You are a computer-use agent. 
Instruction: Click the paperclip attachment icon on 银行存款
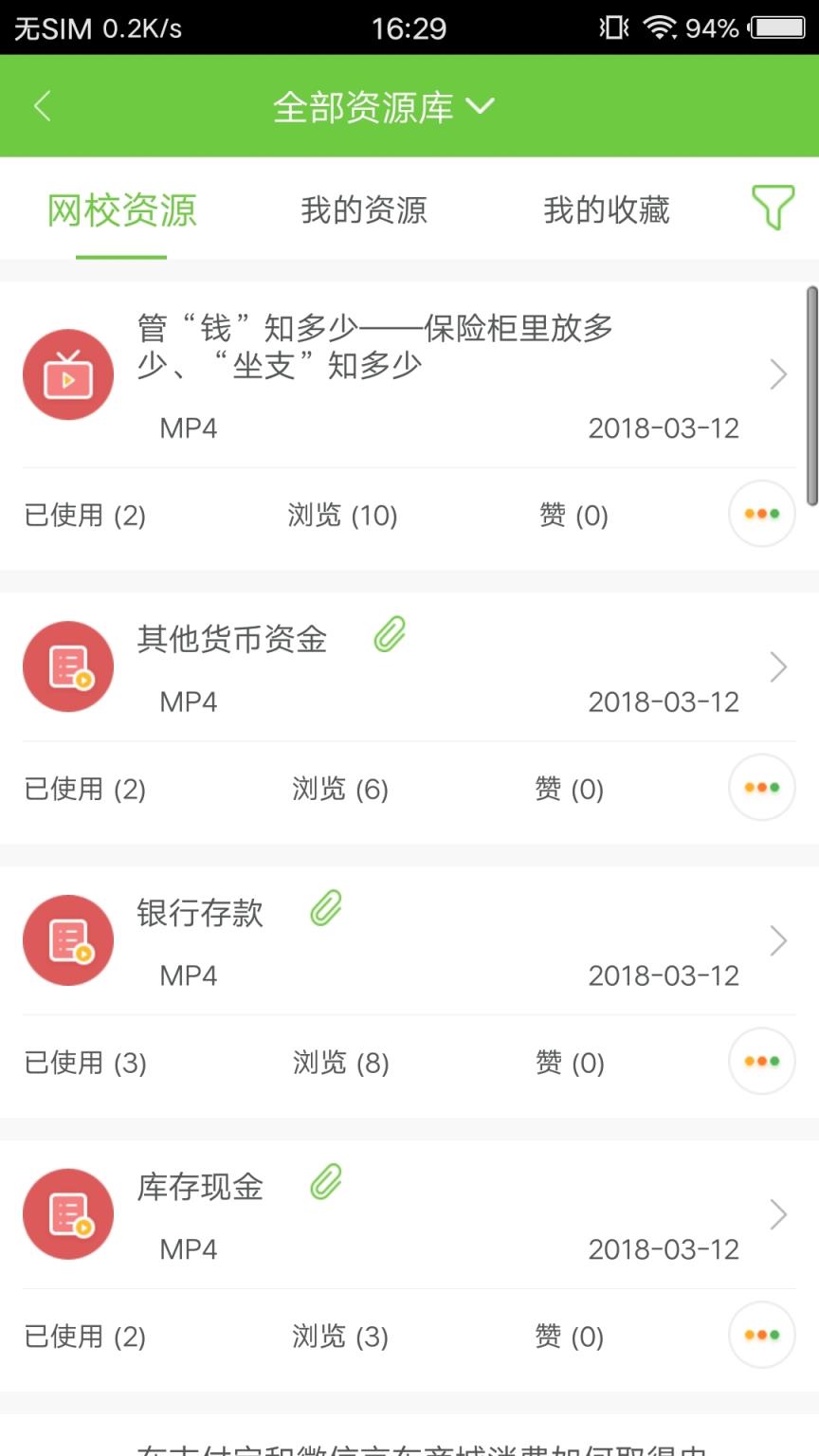click(x=327, y=910)
